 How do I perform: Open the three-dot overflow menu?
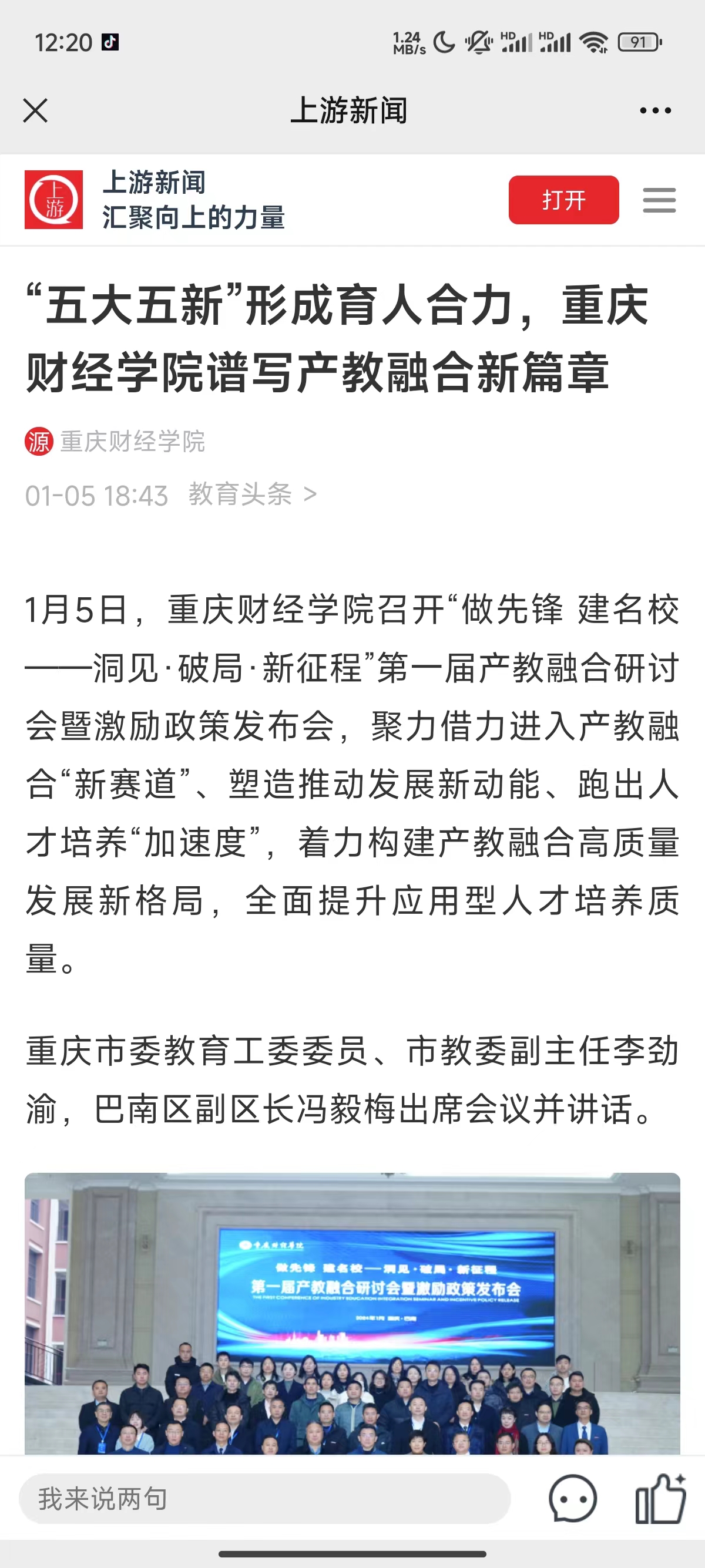(655, 111)
